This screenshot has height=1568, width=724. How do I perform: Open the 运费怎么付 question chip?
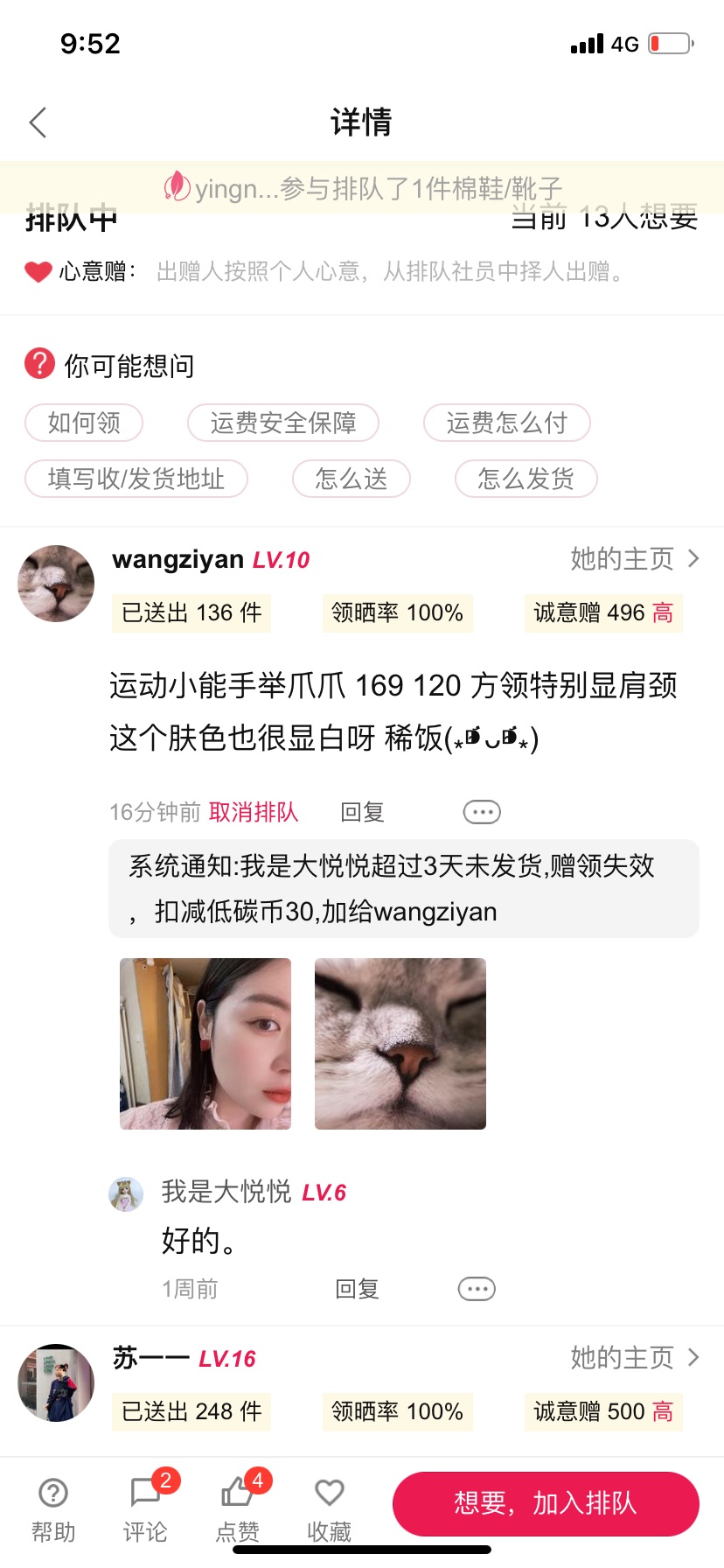coord(507,423)
